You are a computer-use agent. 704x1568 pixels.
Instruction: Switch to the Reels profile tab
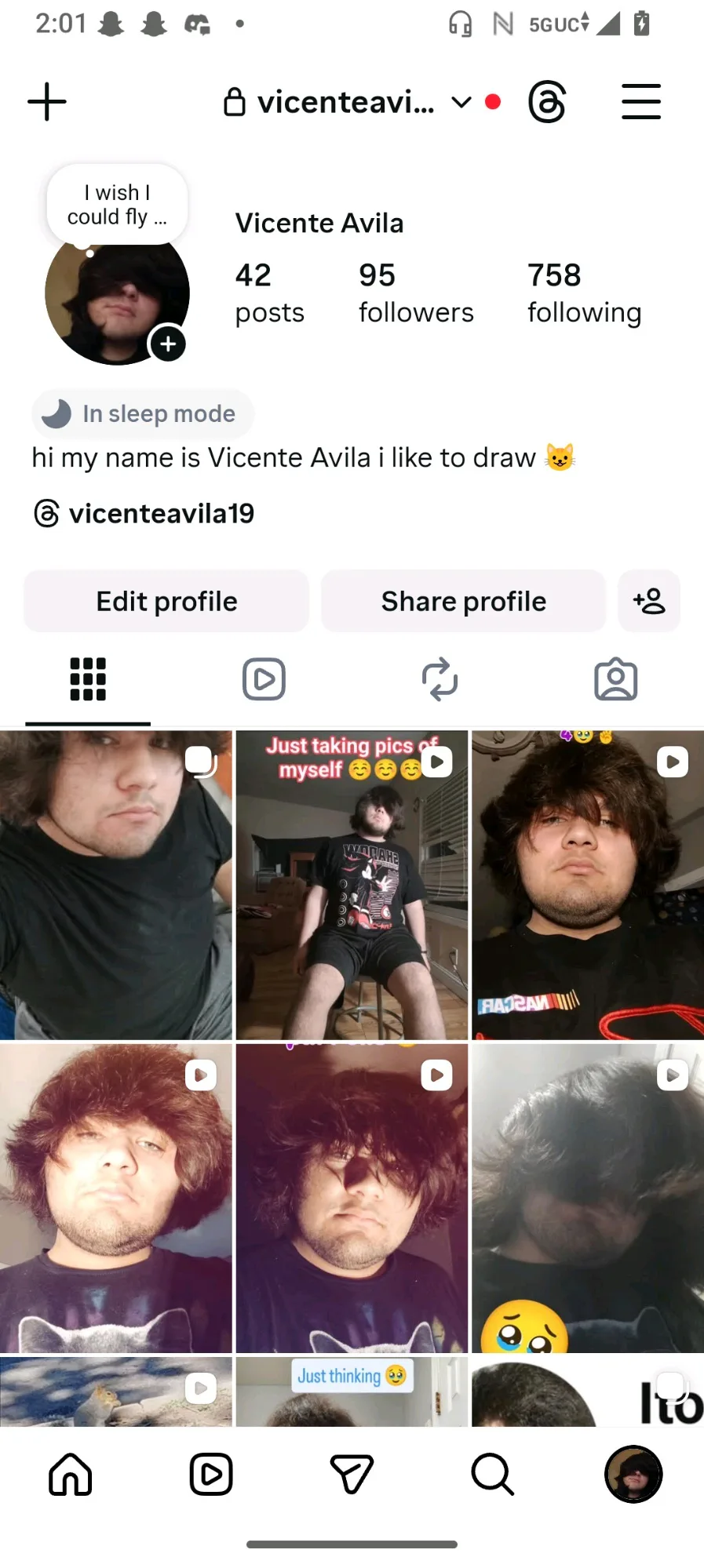pos(264,679)
